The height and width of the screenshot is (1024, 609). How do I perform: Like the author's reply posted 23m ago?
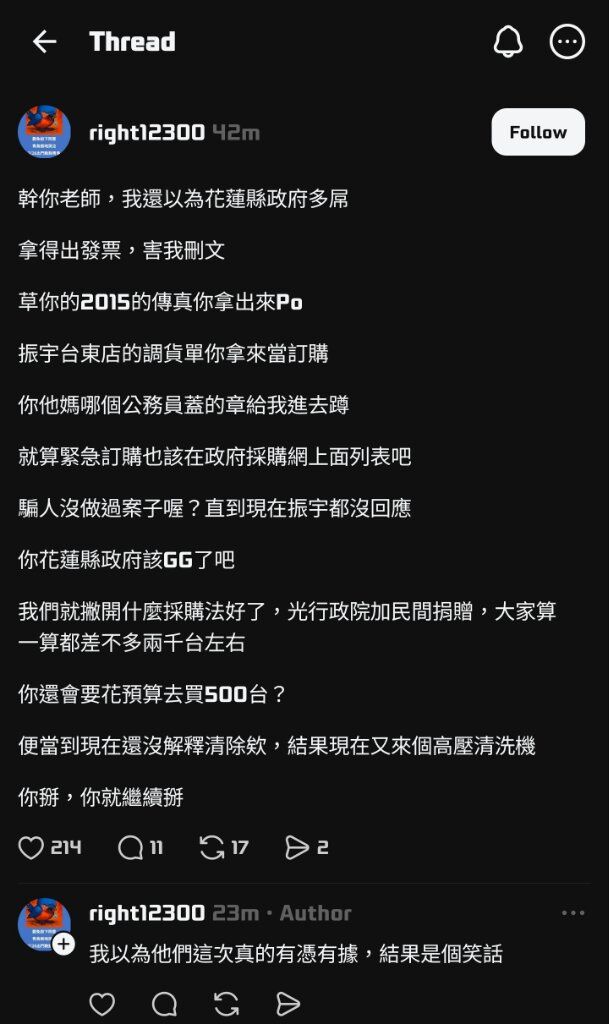(102, 1004)
